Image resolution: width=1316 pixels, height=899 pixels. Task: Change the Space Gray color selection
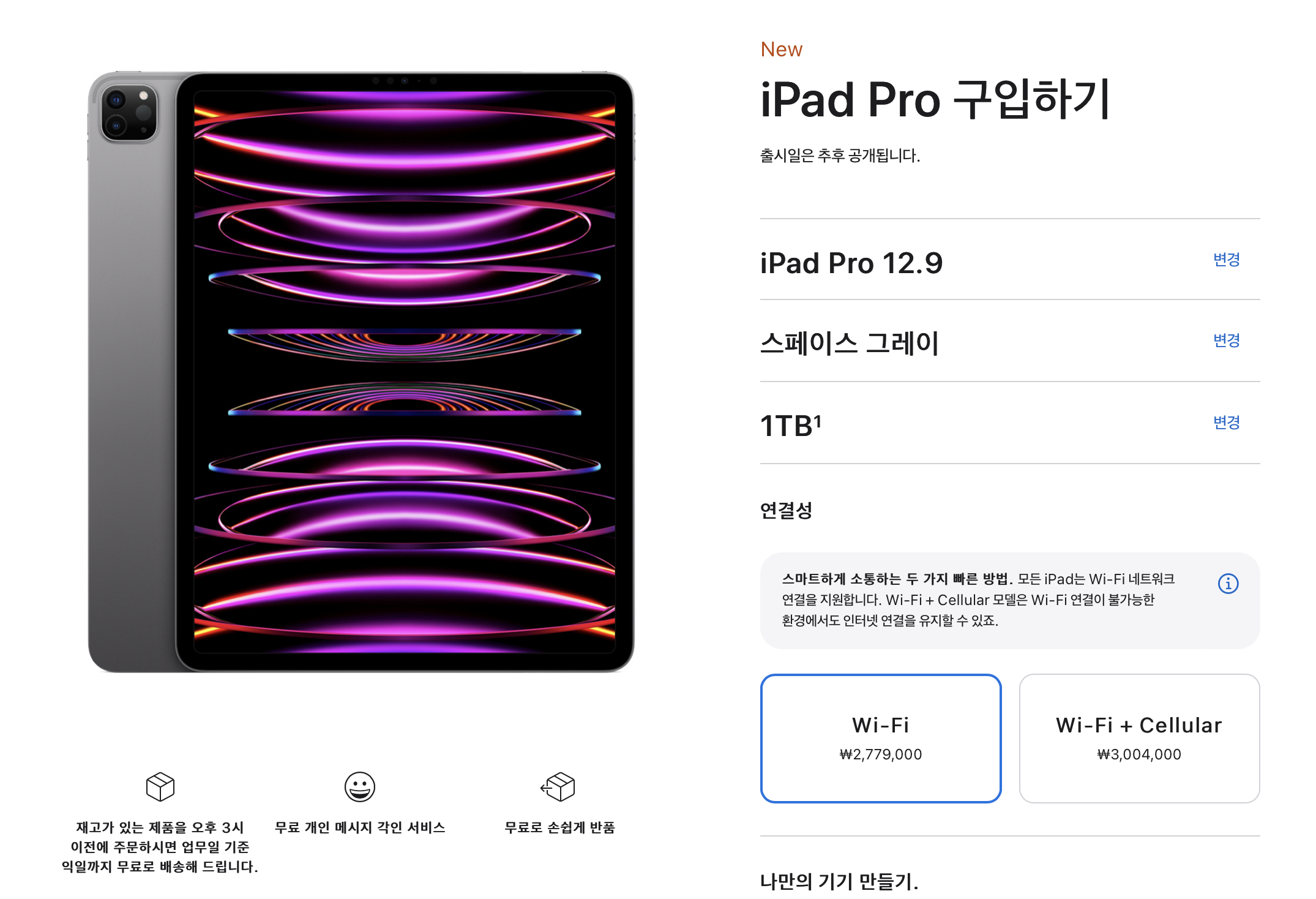(1226, 340)
